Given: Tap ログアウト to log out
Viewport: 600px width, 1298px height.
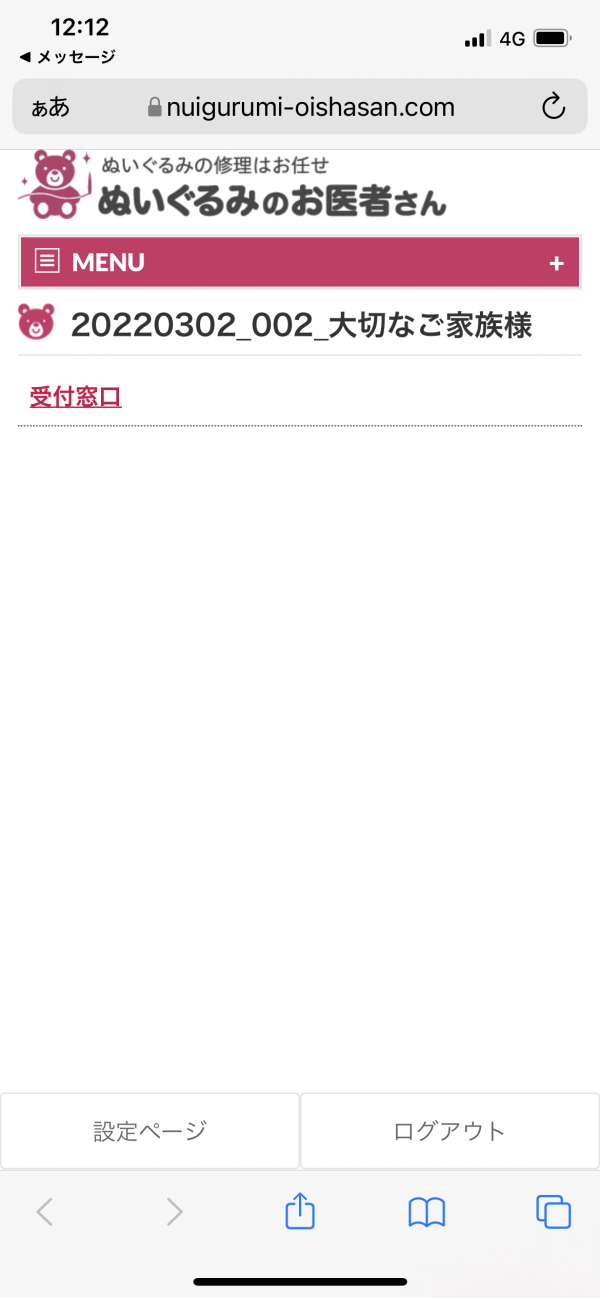Looking at the screenshot, I should point(450,1131).
